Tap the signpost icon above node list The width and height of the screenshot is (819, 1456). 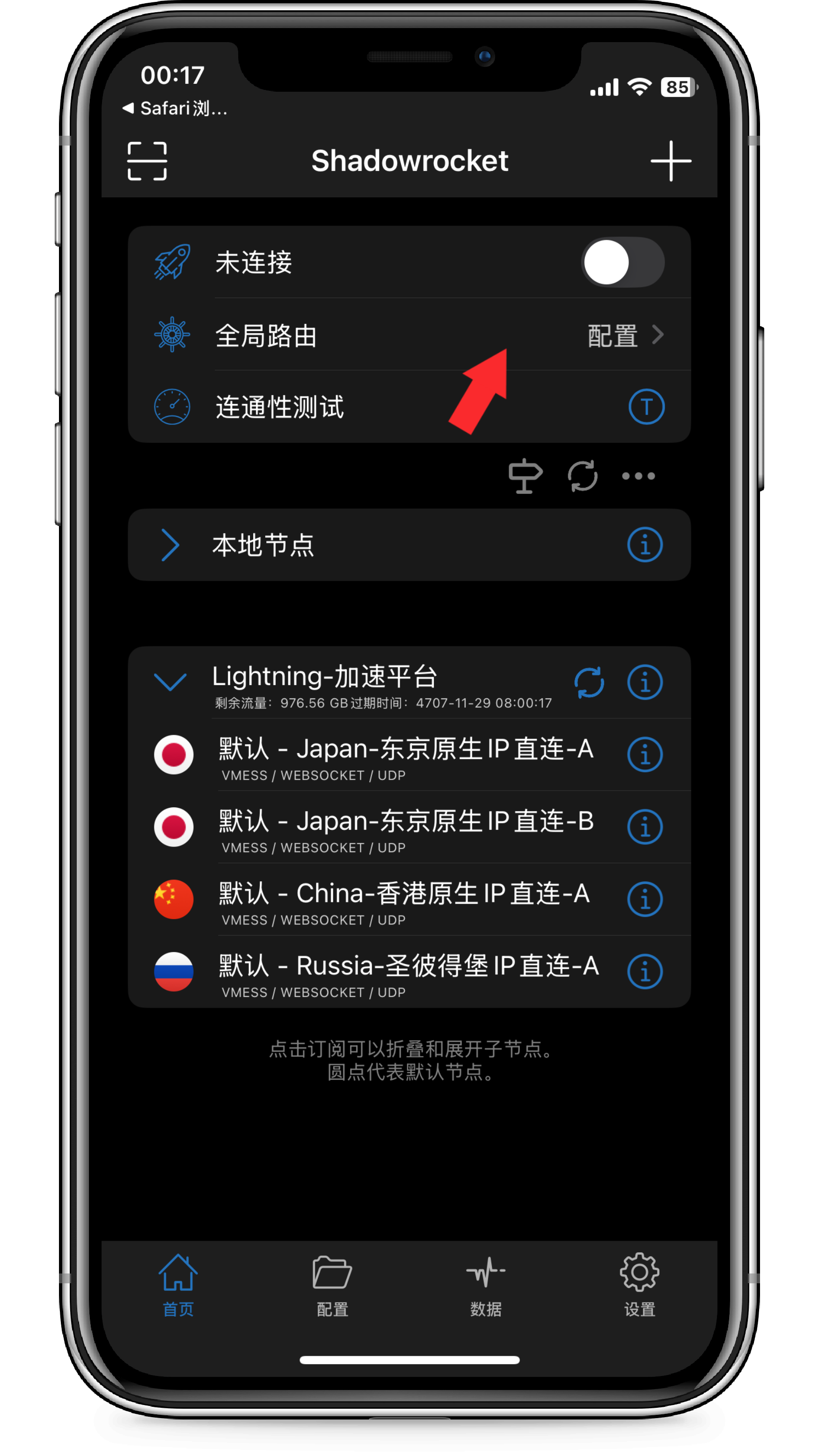point(525,476)
